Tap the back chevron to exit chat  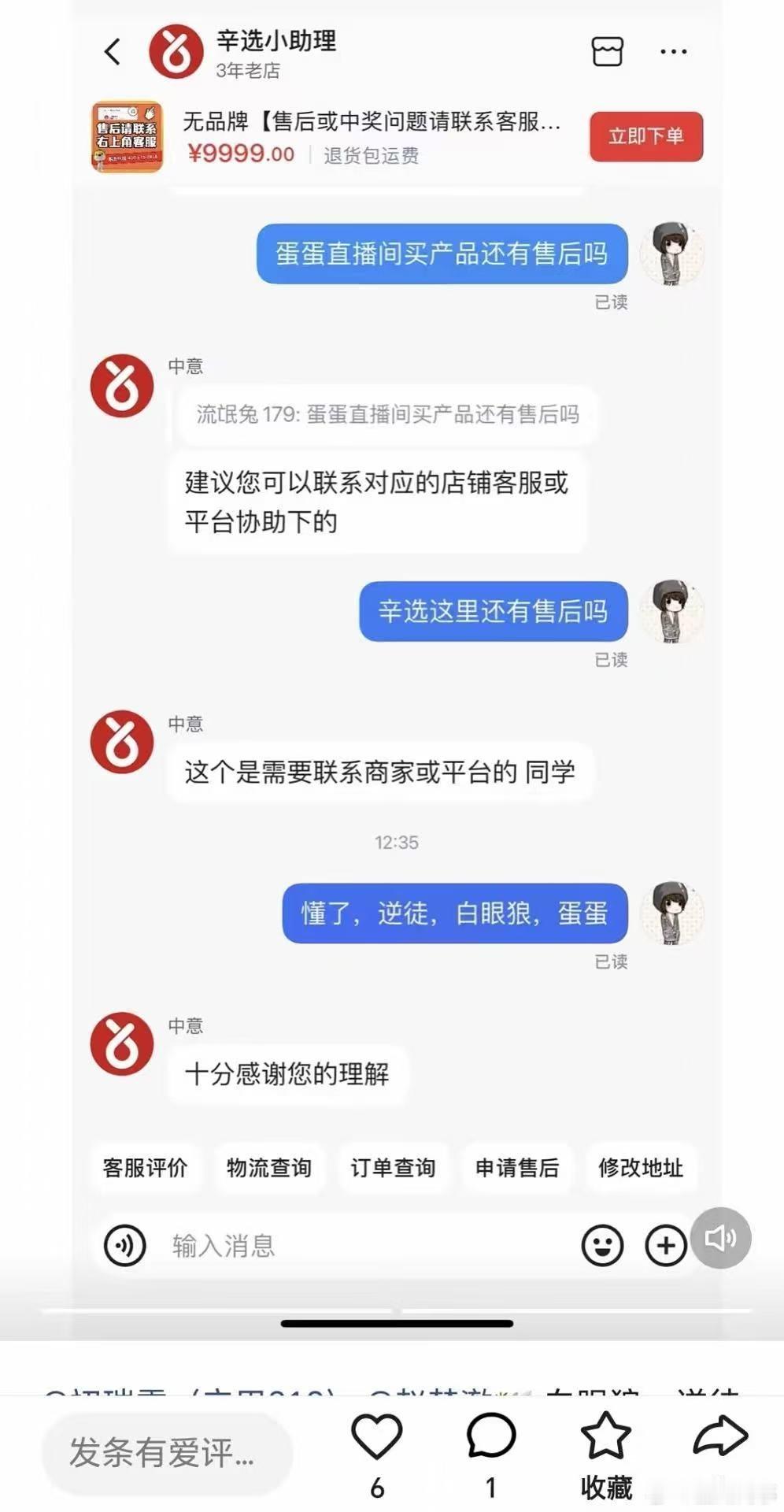coord(111,50)
